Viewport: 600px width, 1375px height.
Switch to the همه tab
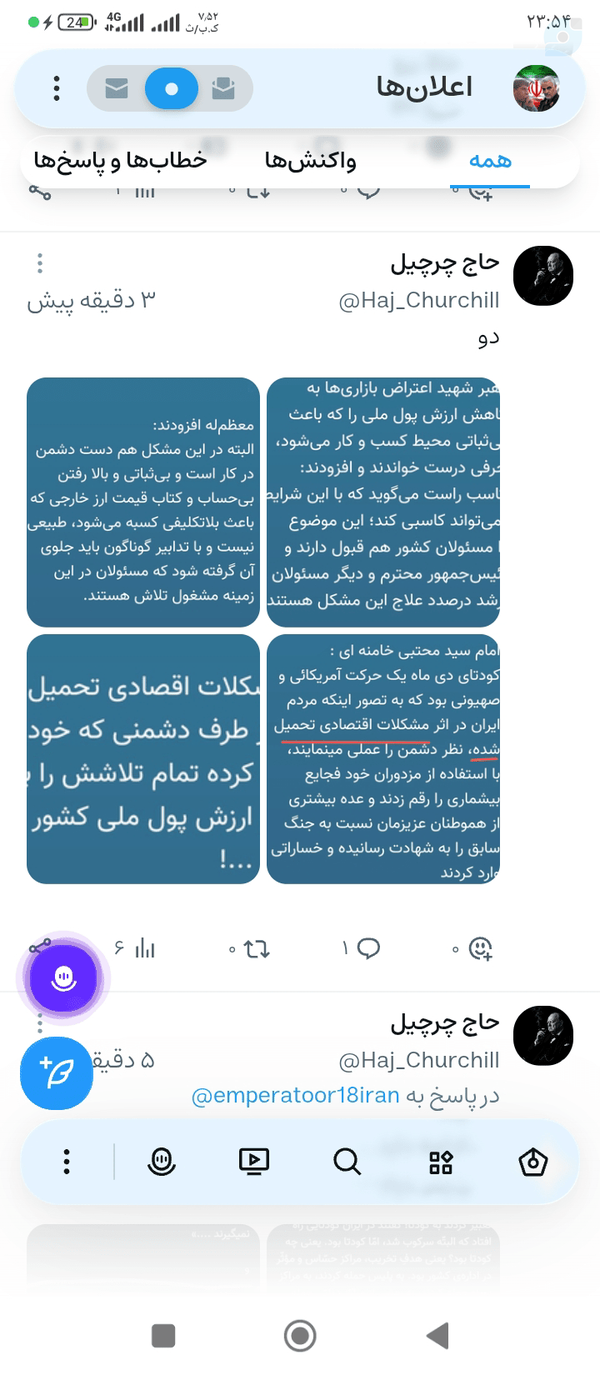[490, 160]
